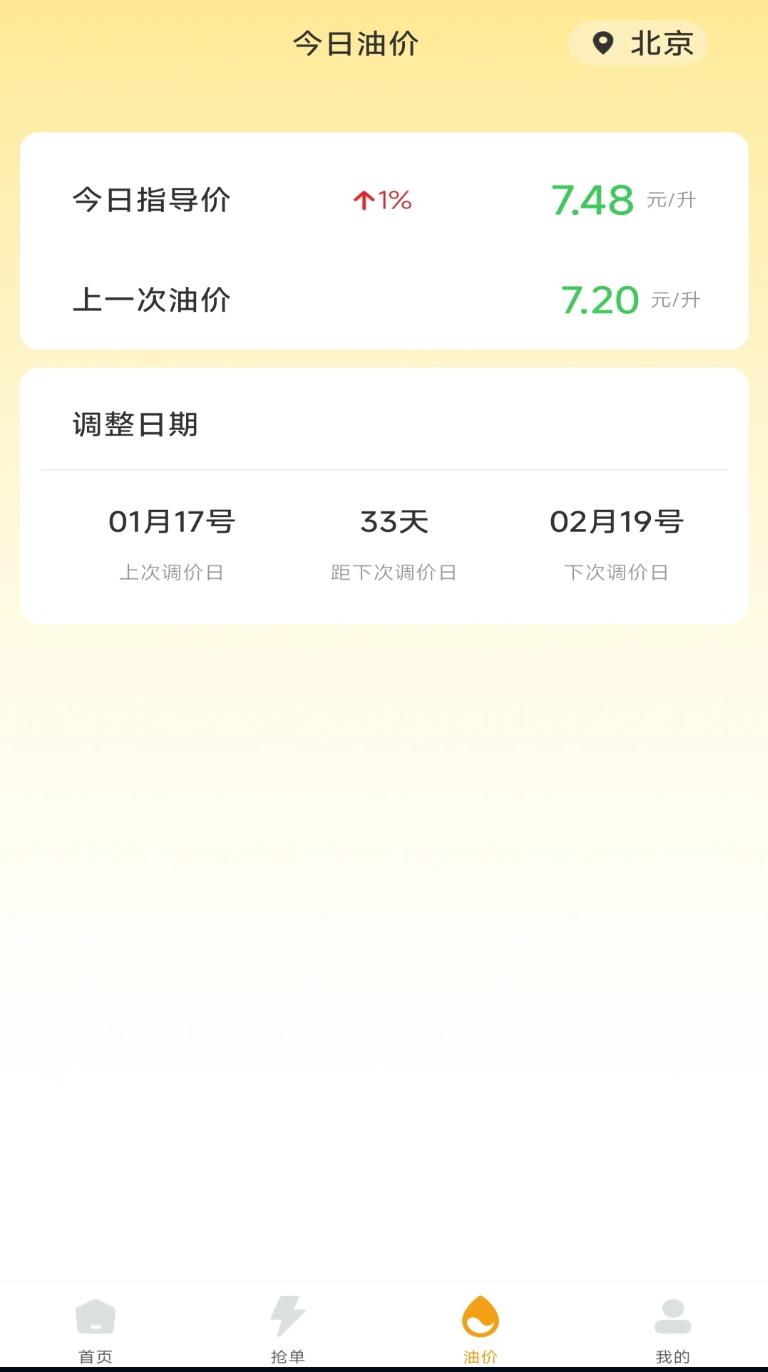Tap the 33天 countdown value
768x1372 pixels.
394,521
